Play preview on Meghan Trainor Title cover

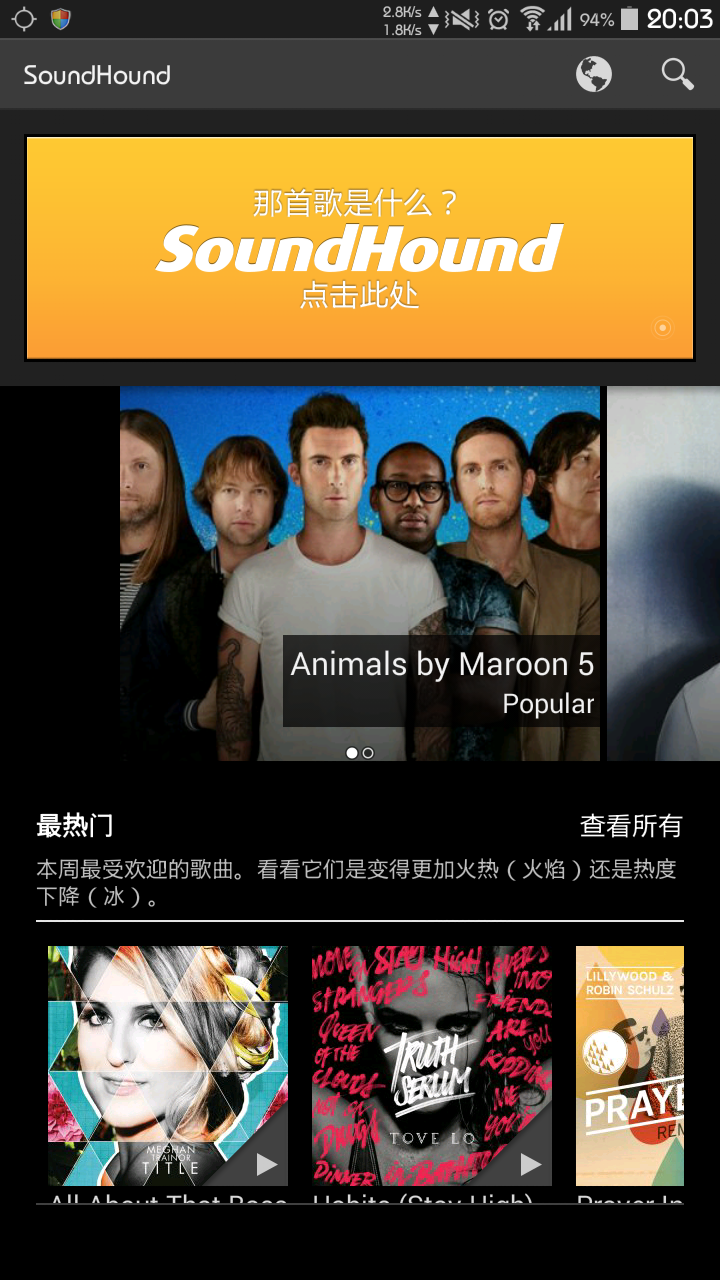(266, 1164)
